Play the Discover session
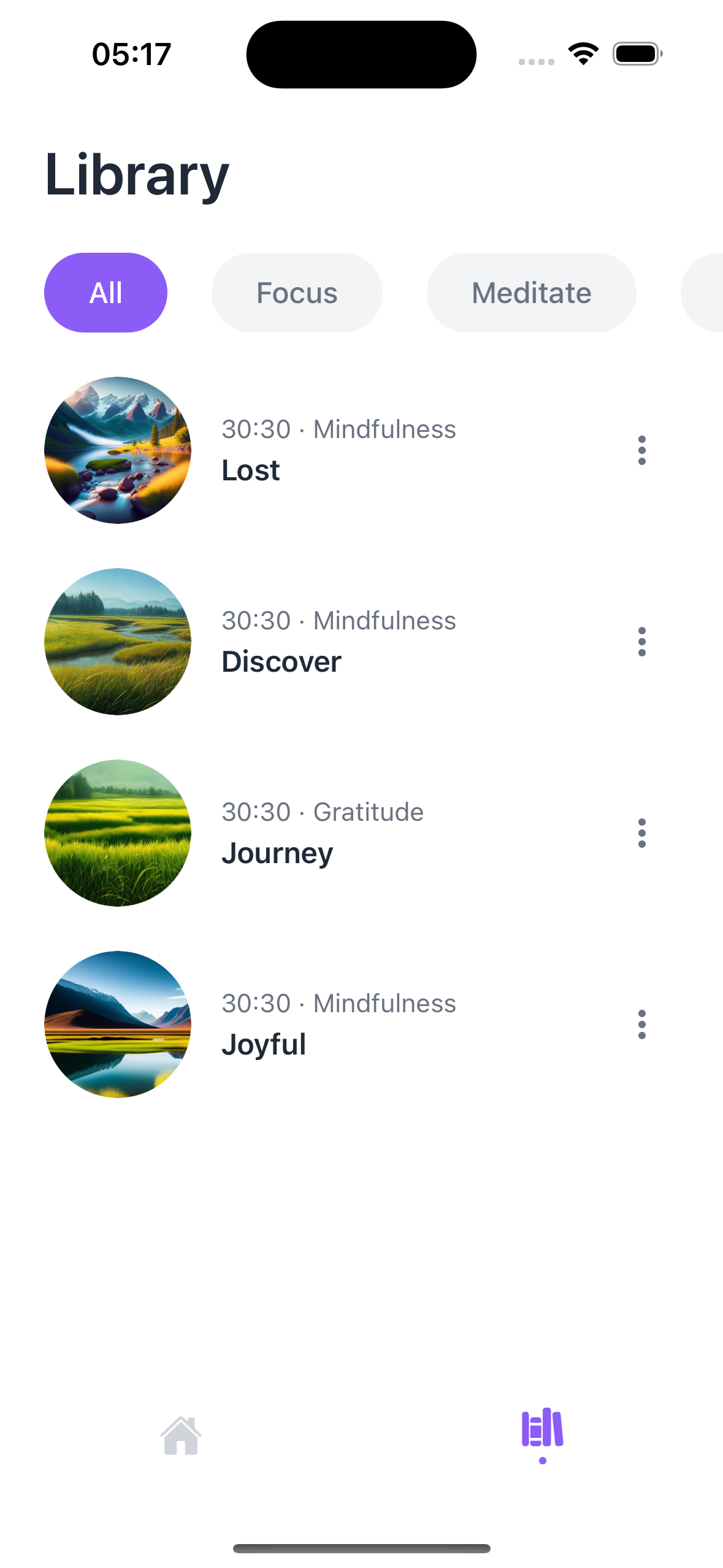The height and width of the screenshot is (1568, 723). [x=281, y=661]
